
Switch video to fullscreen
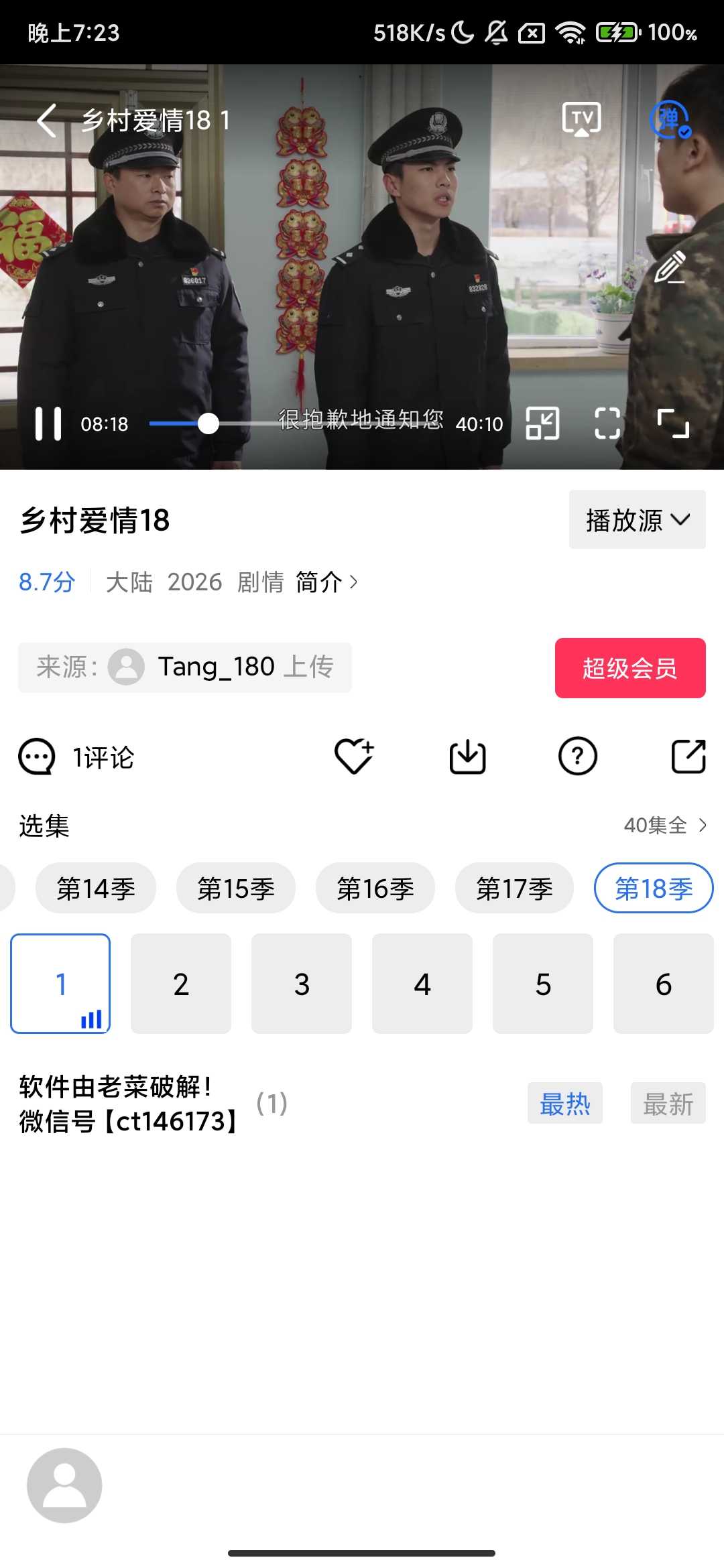pos(673,423)
